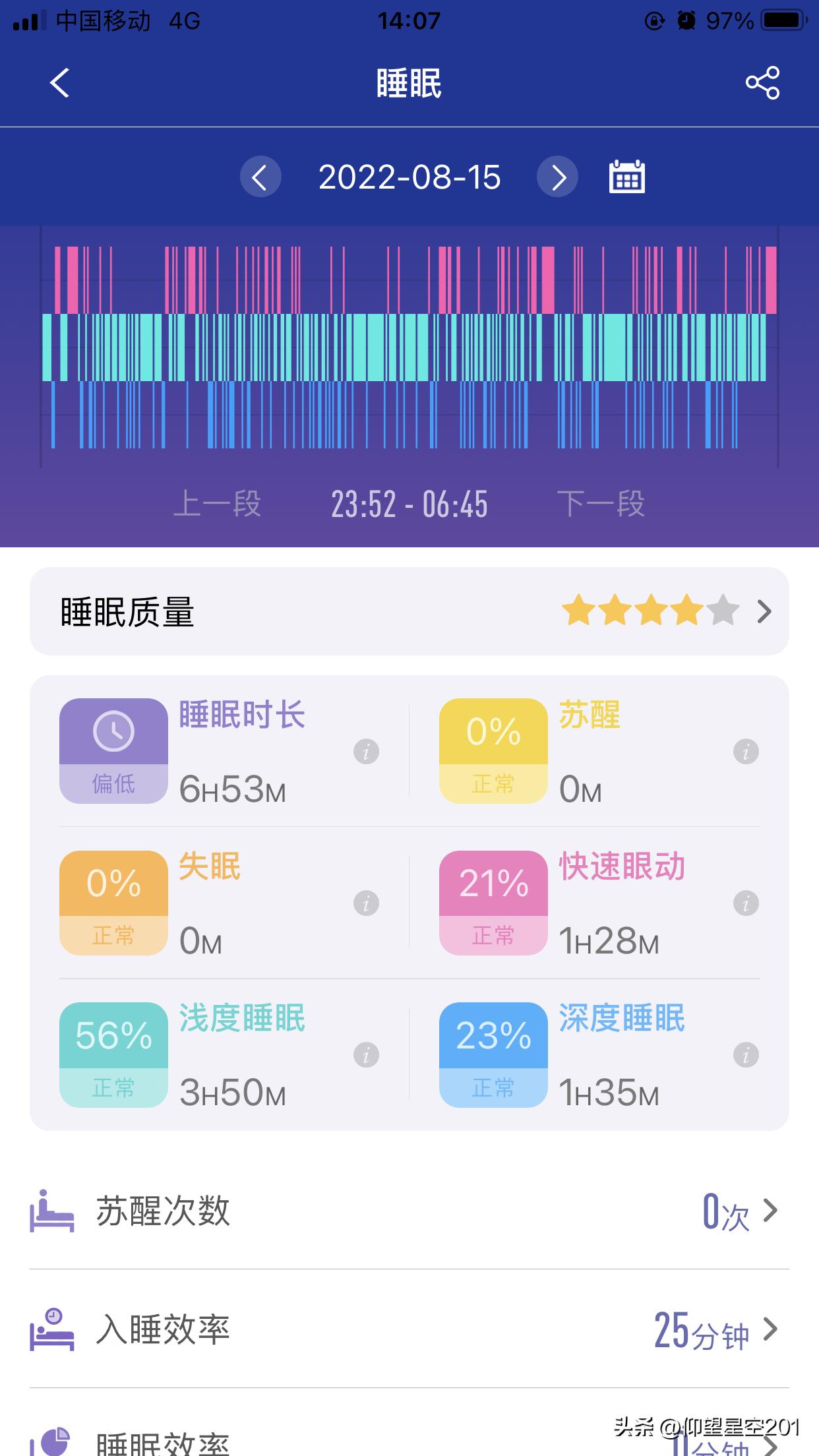The image size is (819, 1456).
Task: Open the calendar date picker icon
Action: tap(625, 177)
